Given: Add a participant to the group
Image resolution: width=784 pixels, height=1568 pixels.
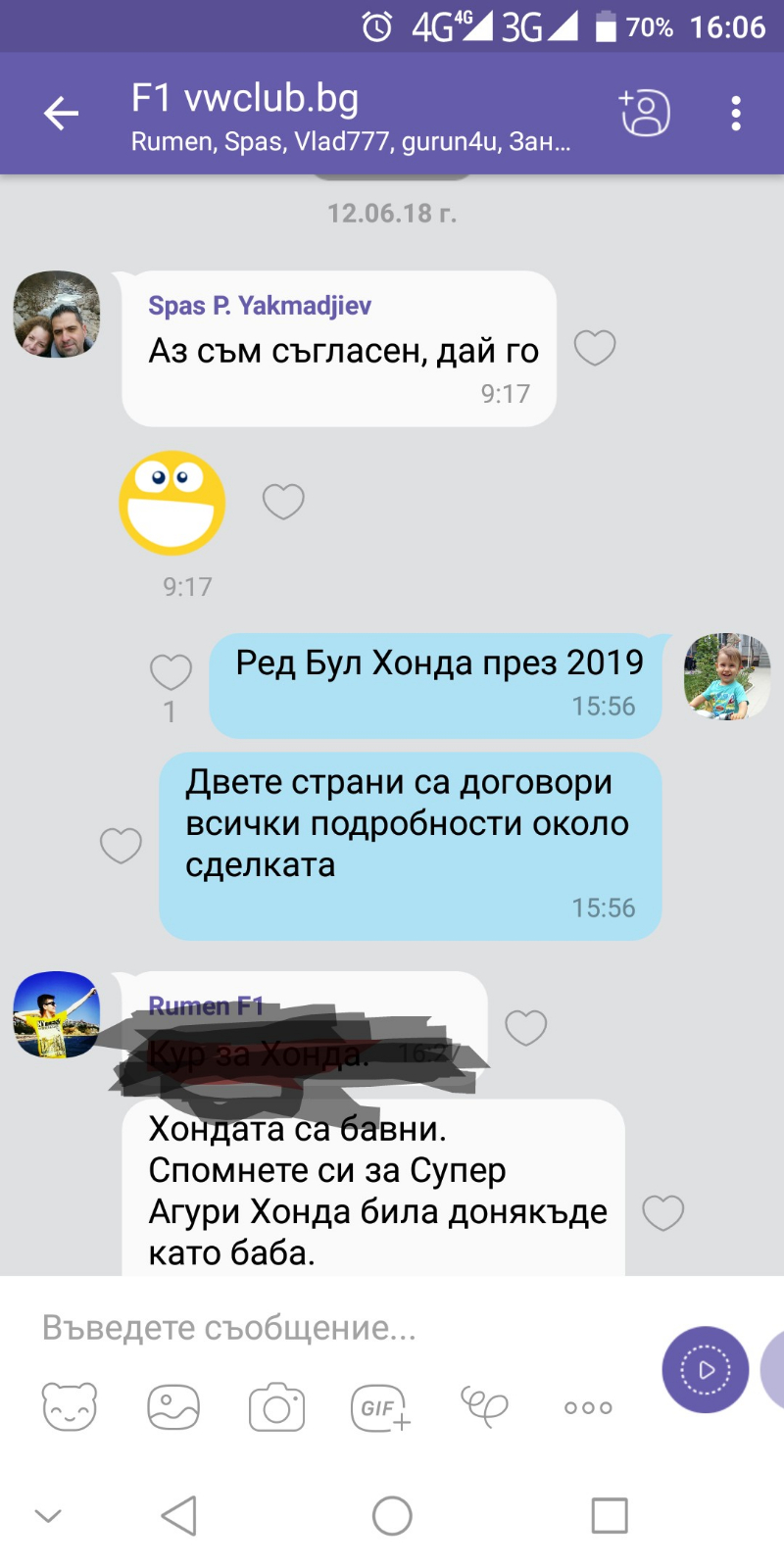Looking at the screenshot, I should point(645,113).
